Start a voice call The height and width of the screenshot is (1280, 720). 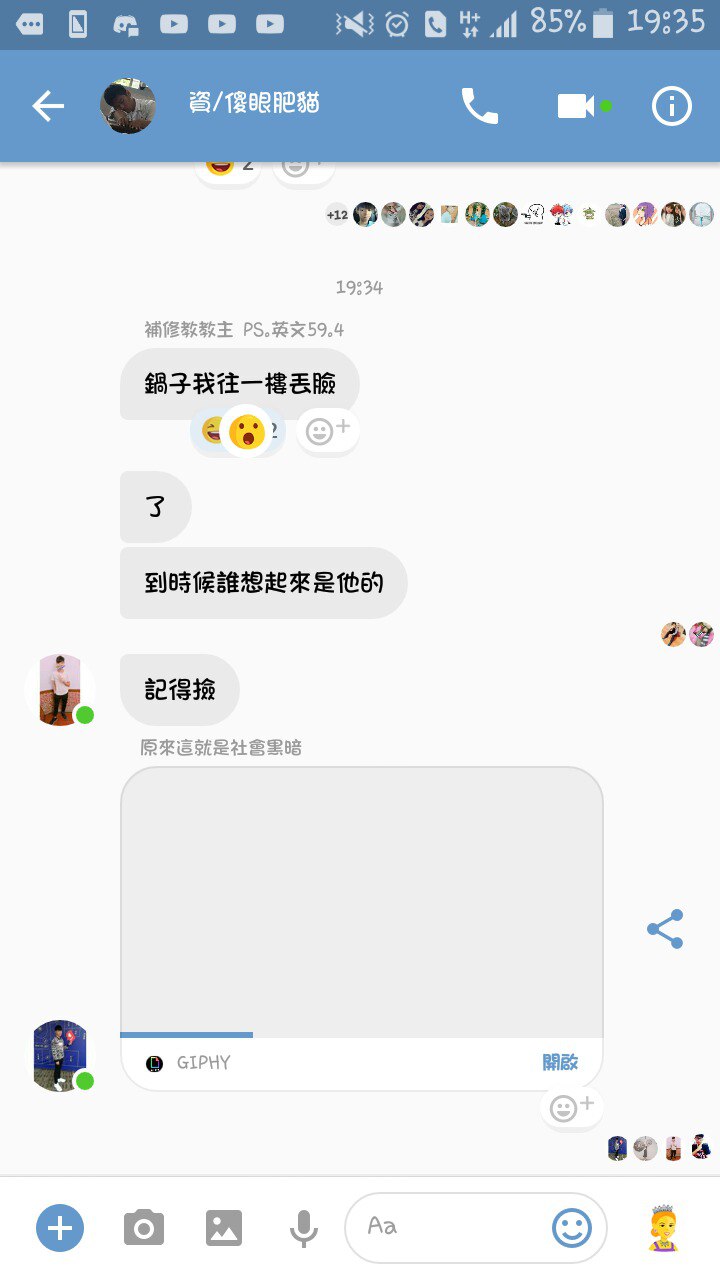pyautogui.click(x=479, y=106)
